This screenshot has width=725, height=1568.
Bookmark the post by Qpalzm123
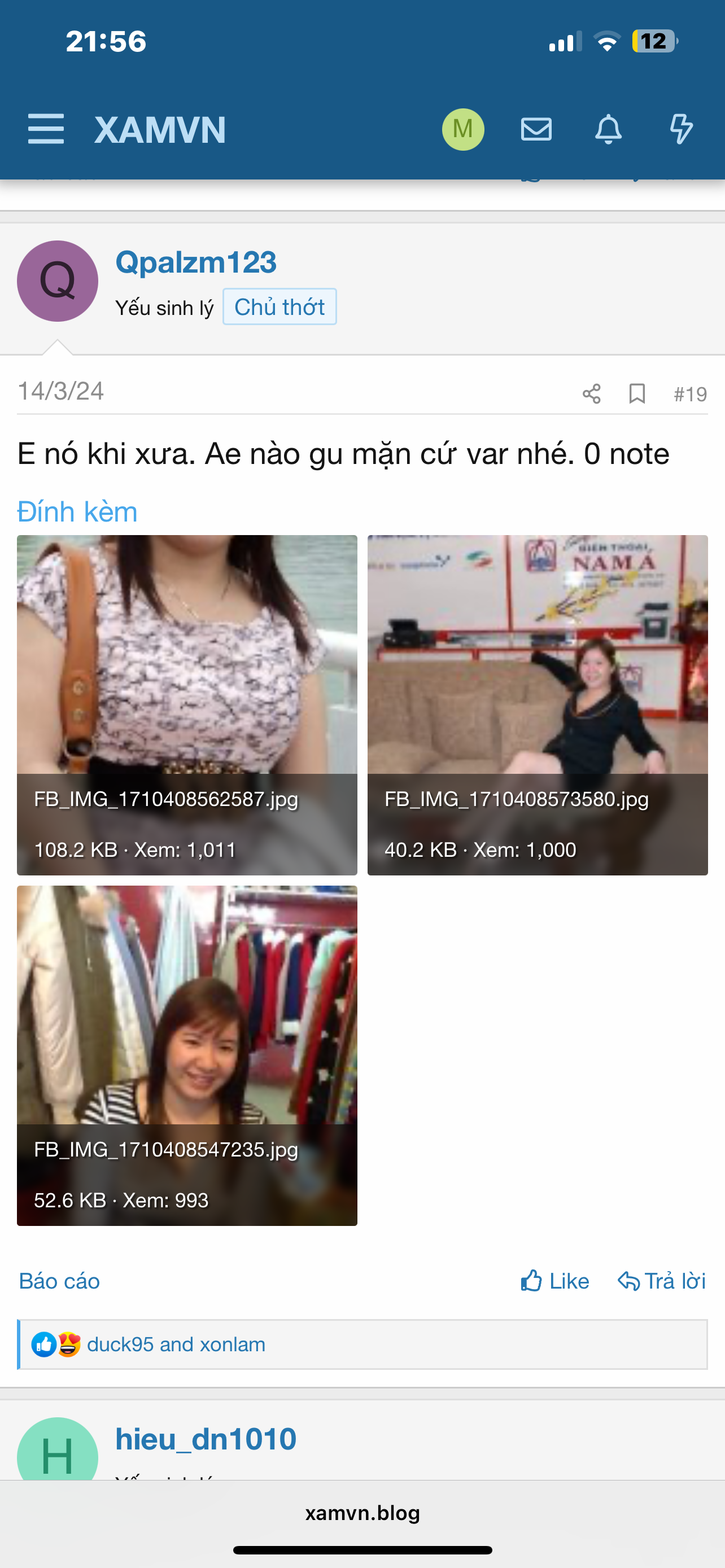[637, 394]
